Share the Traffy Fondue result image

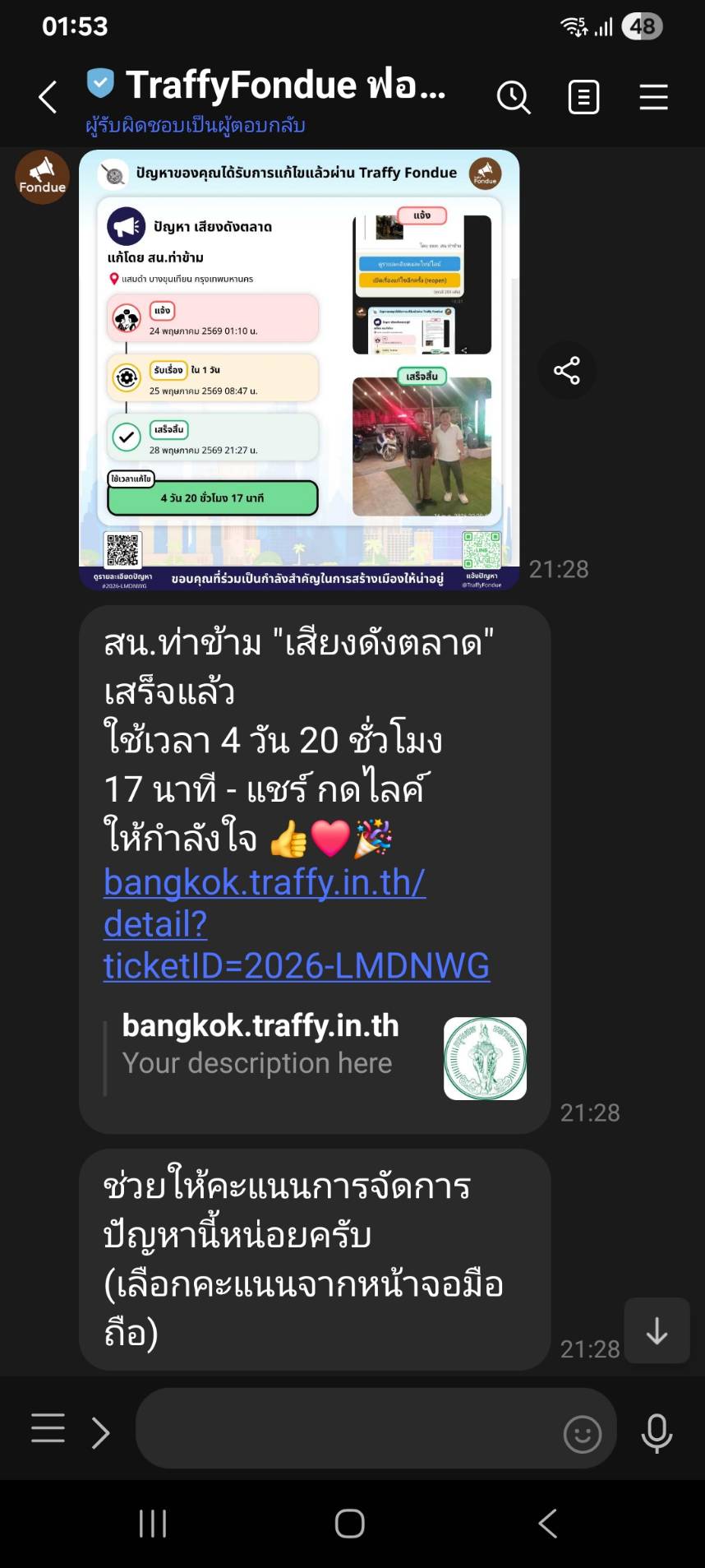point(567,370)
